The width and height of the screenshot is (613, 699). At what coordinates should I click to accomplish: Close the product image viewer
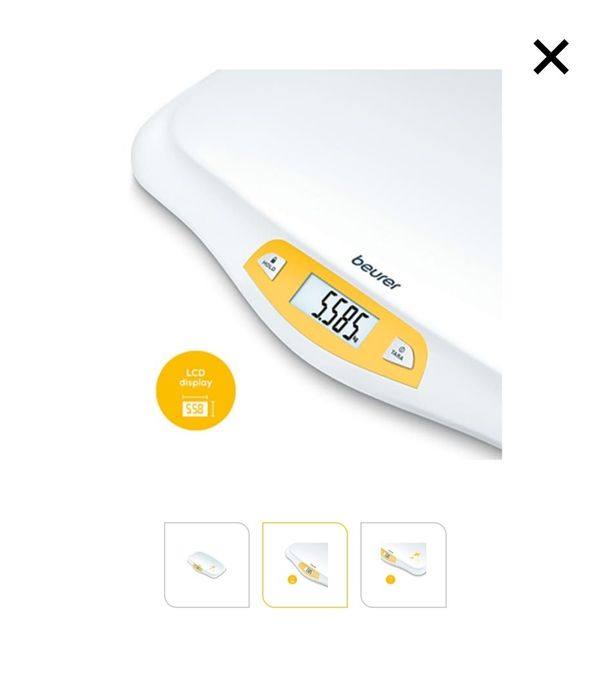[x=550, y=58]
